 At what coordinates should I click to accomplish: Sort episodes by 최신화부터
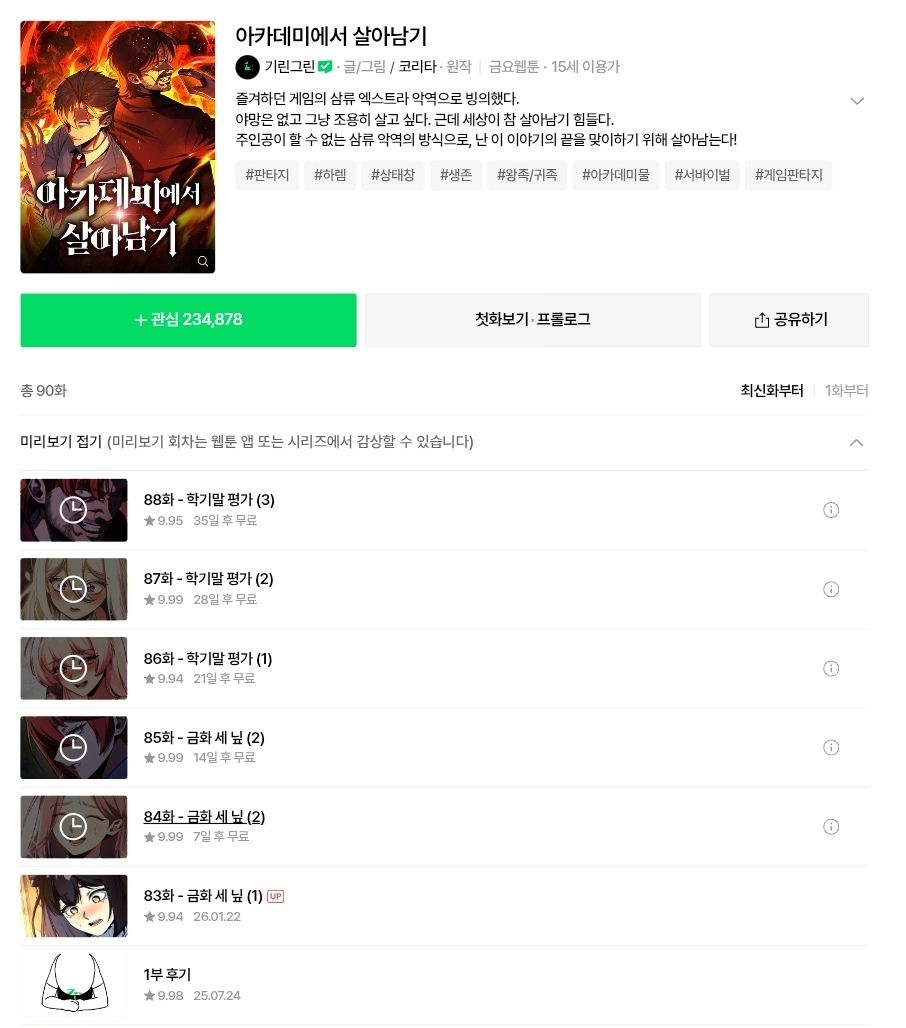(x=771, y=391)
